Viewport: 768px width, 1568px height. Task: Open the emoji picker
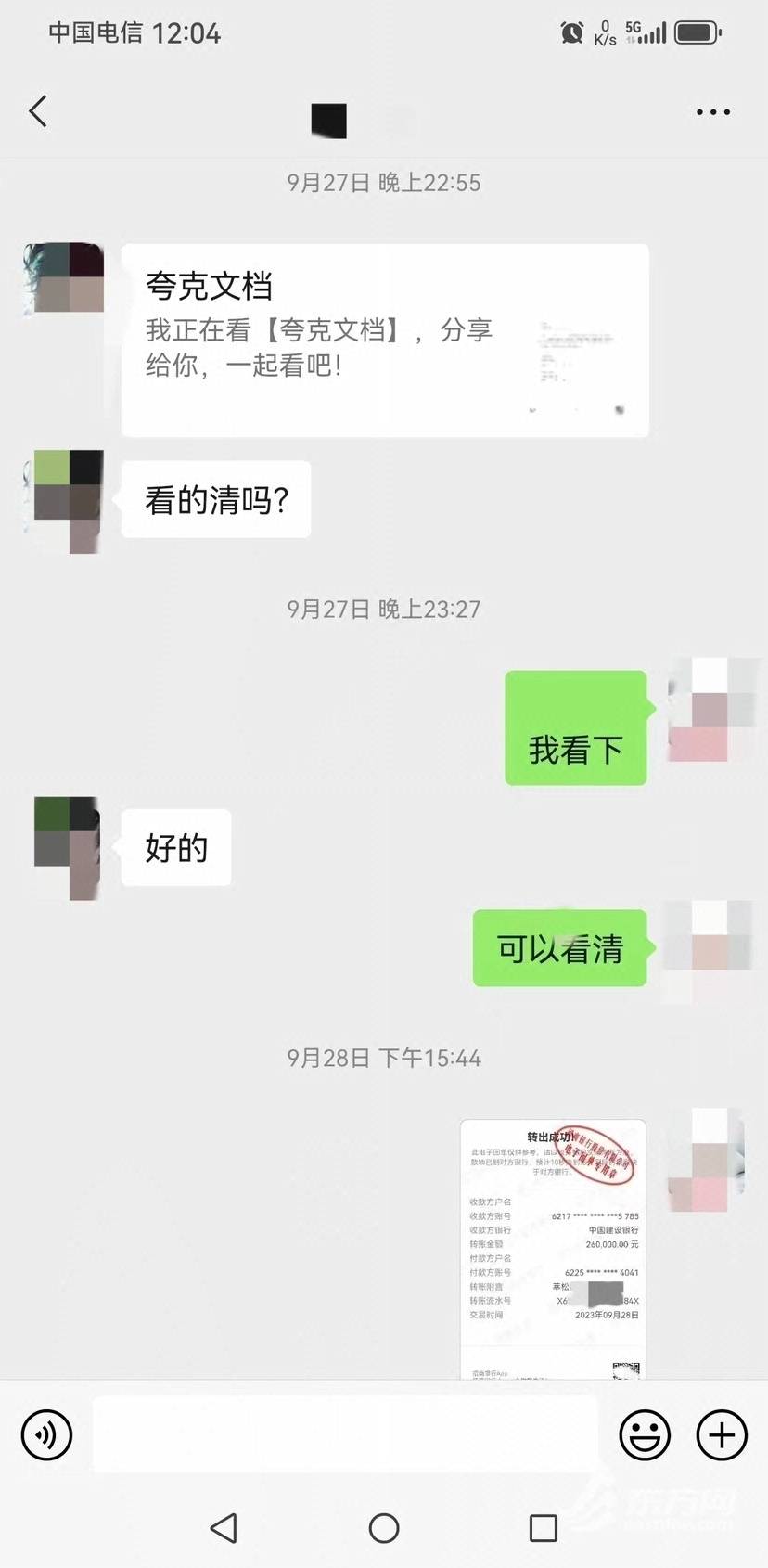644,1434
